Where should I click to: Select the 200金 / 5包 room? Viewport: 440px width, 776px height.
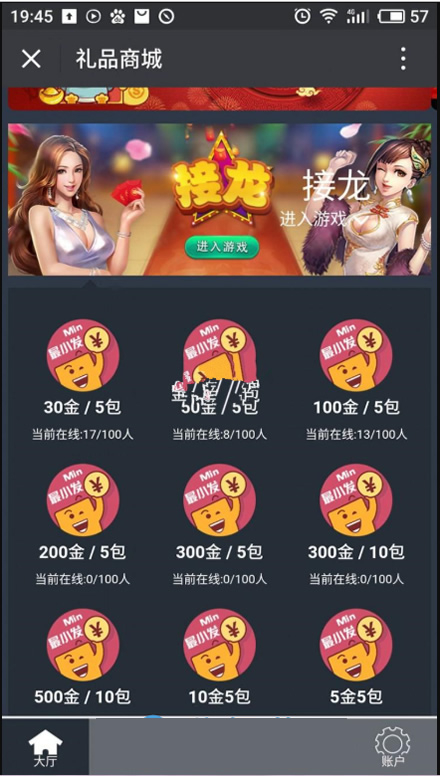point(83,524)
